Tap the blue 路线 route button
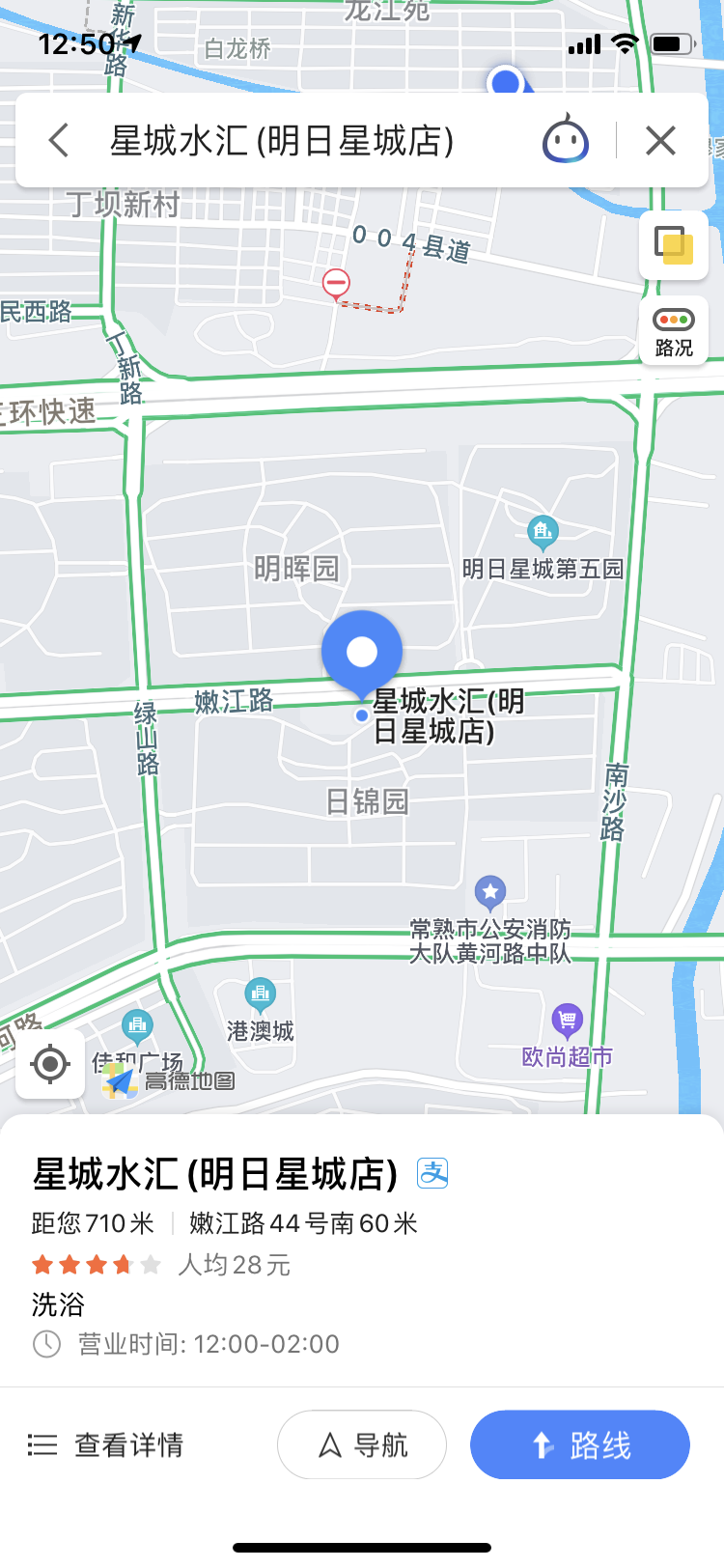 (x=579, y=1444)
